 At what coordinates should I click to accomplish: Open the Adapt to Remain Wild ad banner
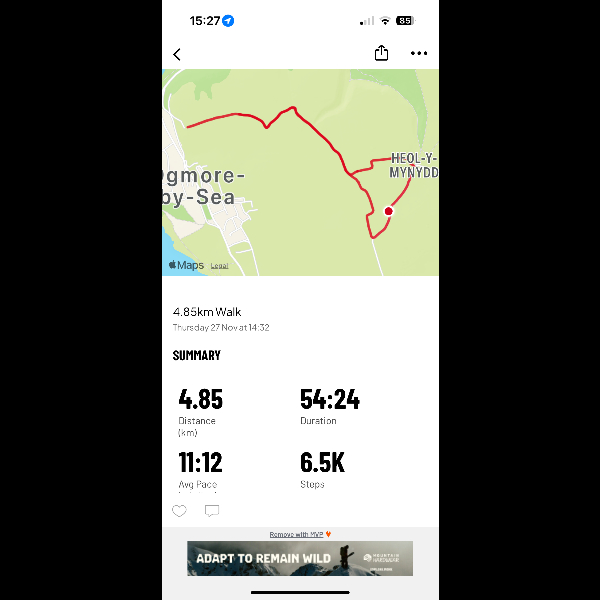point(300,558)
